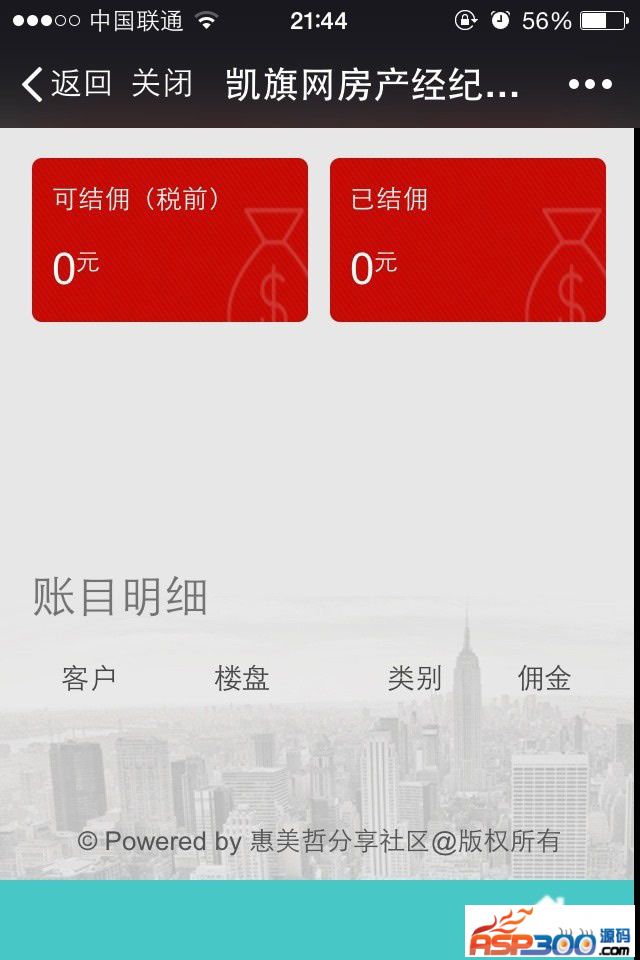Go back with the 返回 button

pos(67,84)
